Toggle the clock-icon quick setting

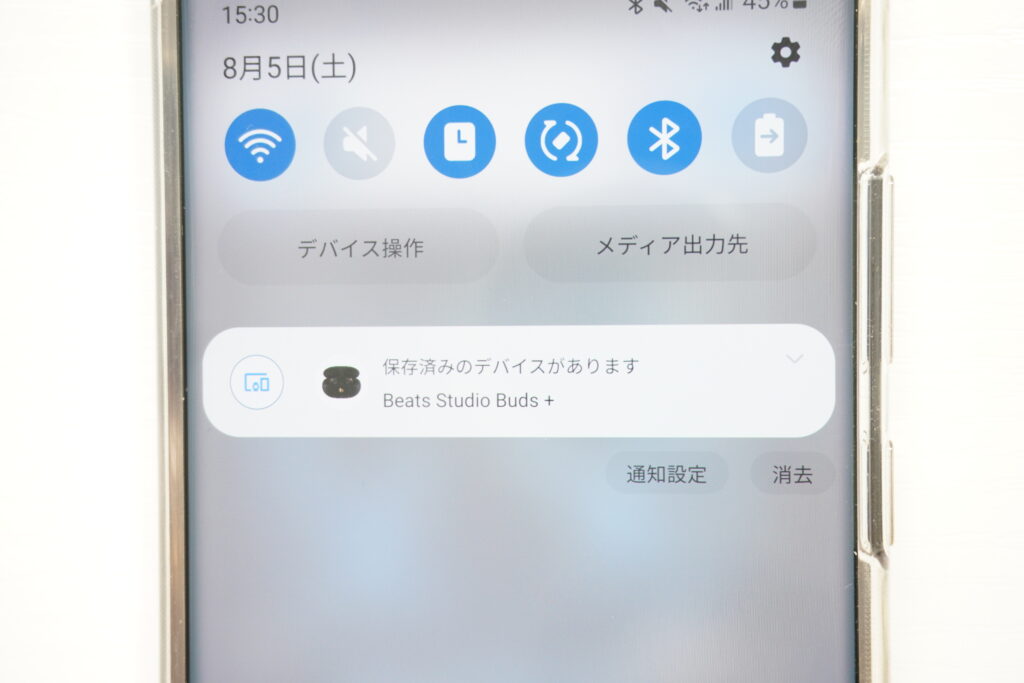tap(460, 142)
